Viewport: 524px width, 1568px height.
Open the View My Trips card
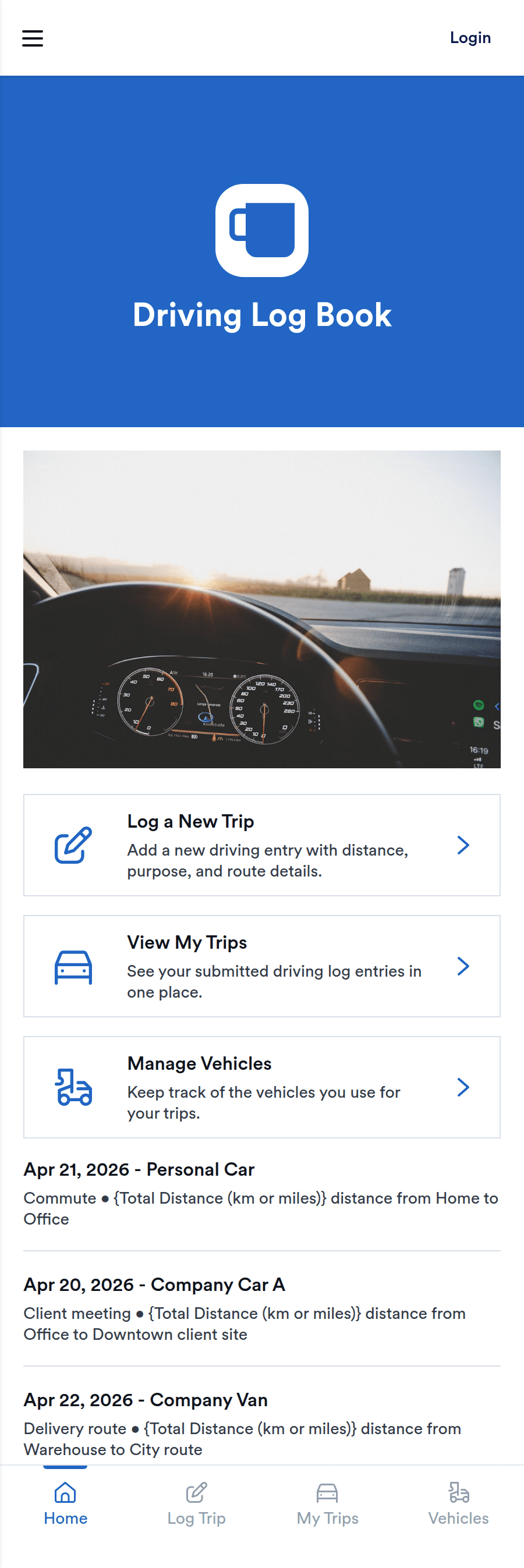coord(261,966)
